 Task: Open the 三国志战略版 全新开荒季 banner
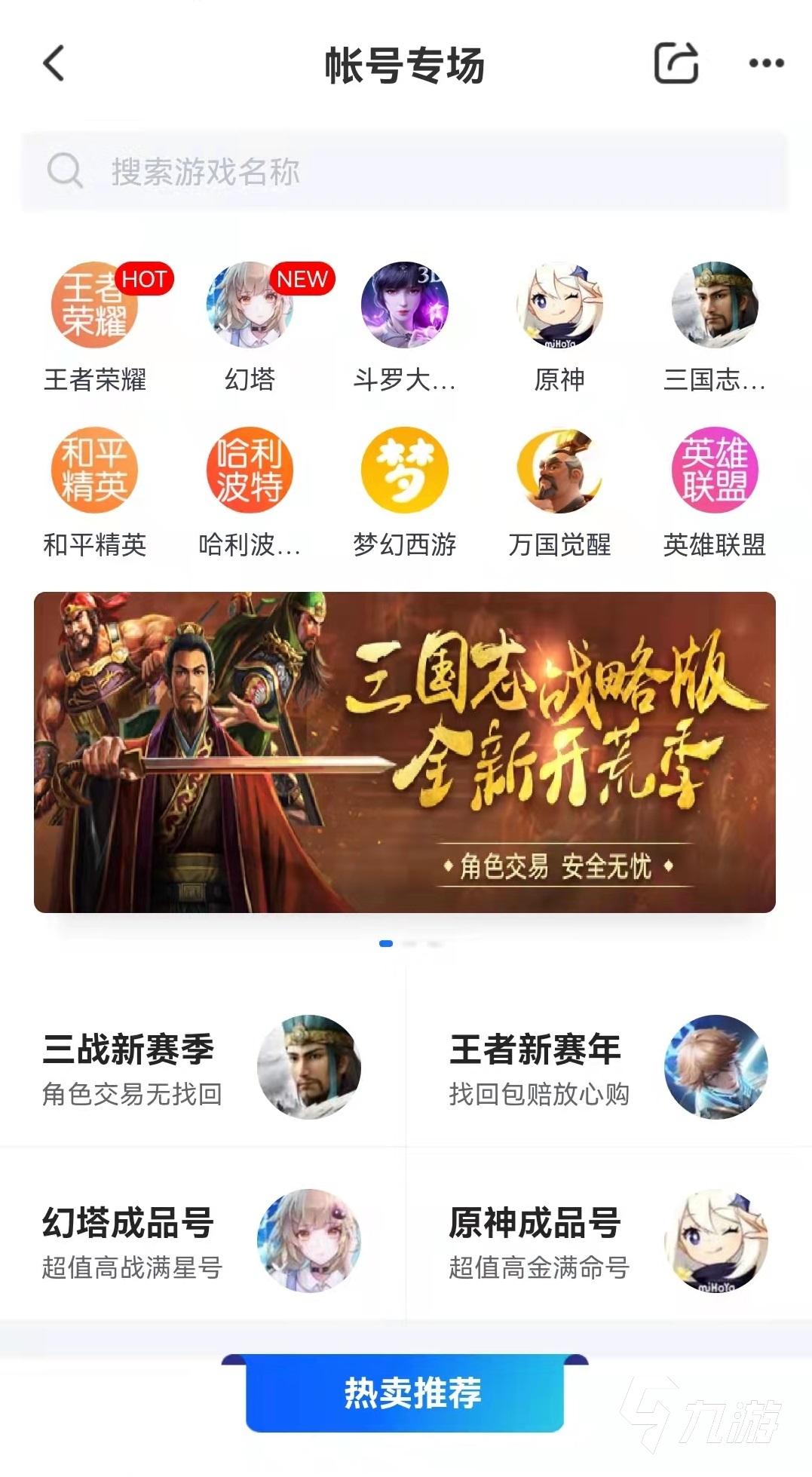pyautogui.click(x=405, y=752)
